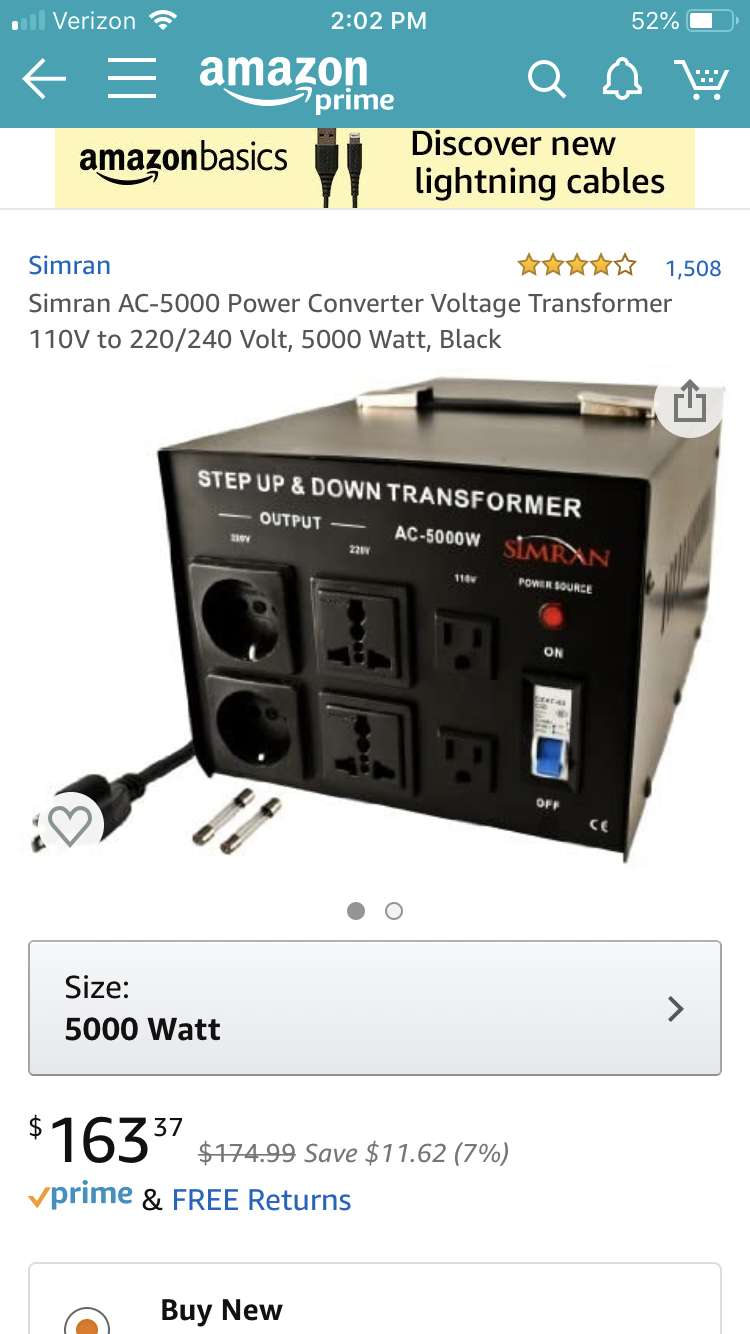750x1334 pixels.
Task: Select the Buy New option
Action: point(87,1318)
